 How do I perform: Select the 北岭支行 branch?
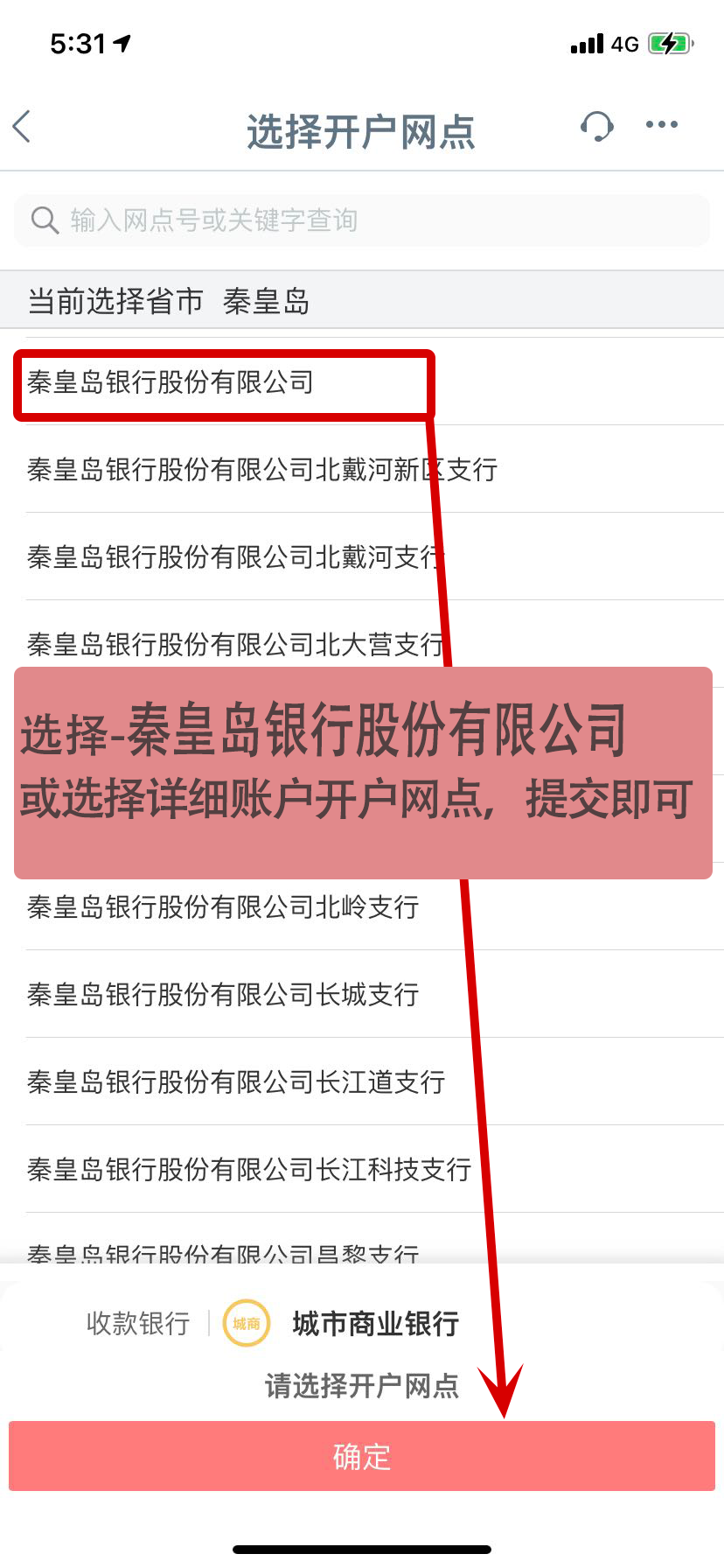point(224,907)
